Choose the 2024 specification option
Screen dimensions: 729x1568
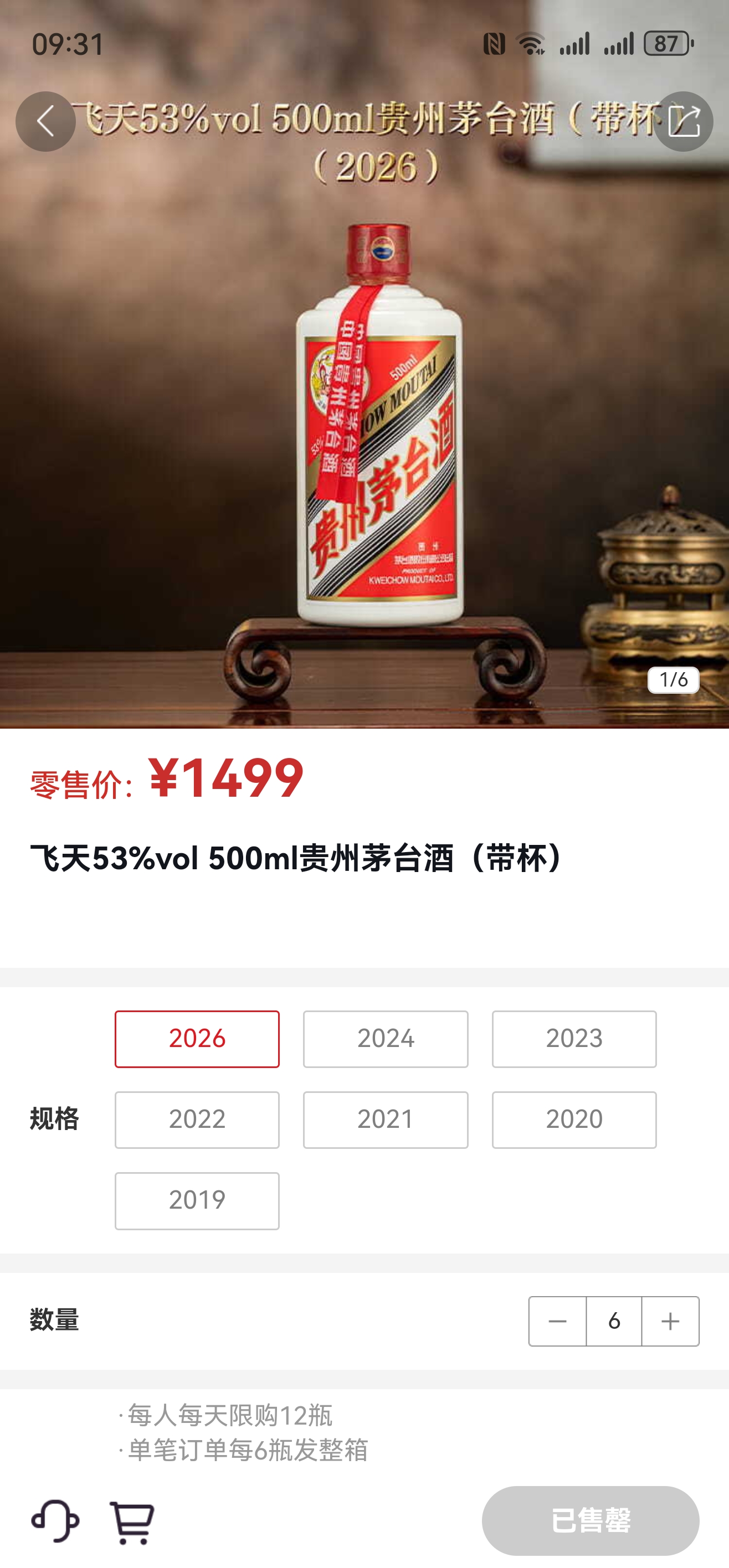tap(386, 1039)
